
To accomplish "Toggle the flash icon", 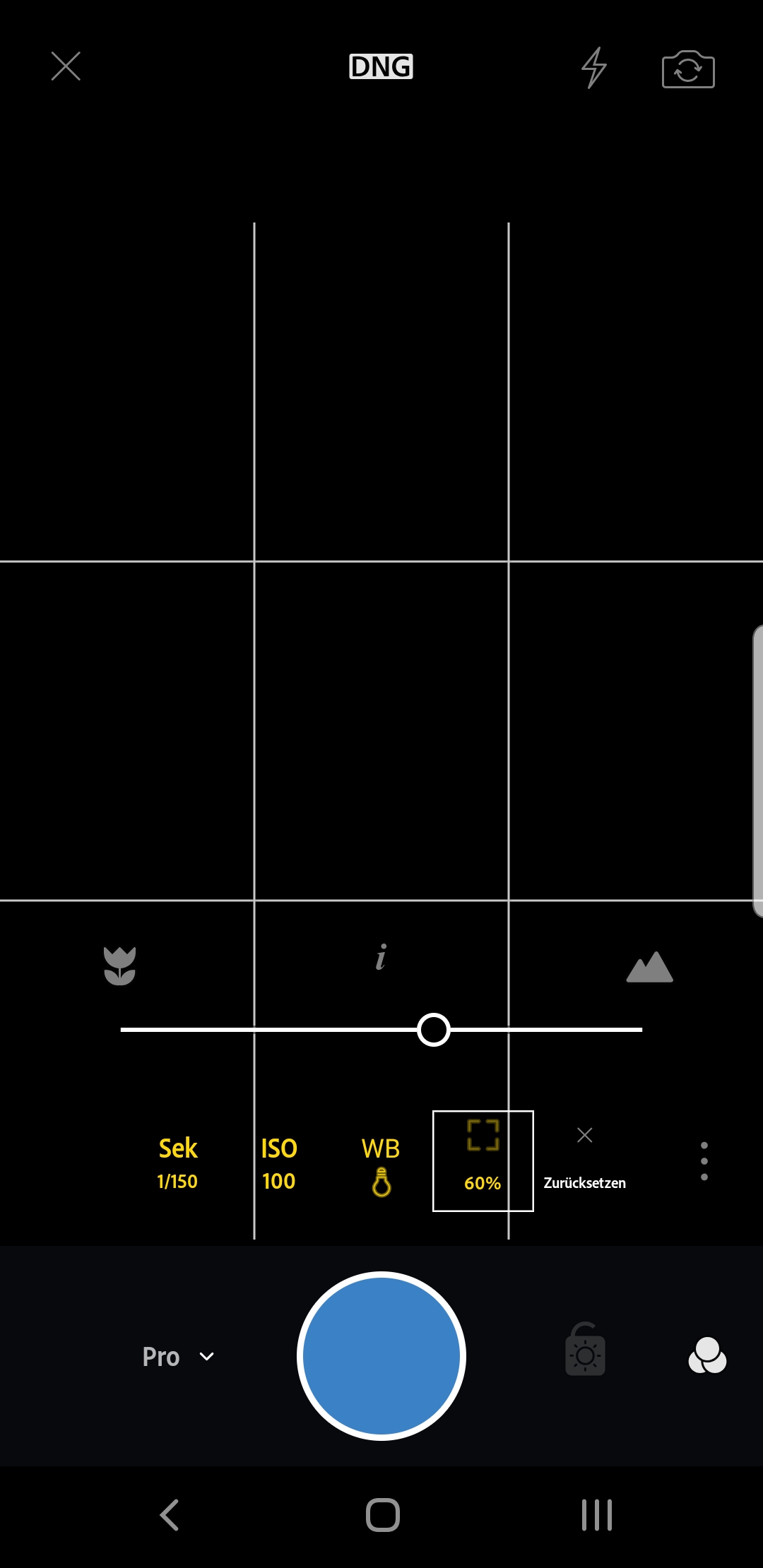I will point(593,68).
